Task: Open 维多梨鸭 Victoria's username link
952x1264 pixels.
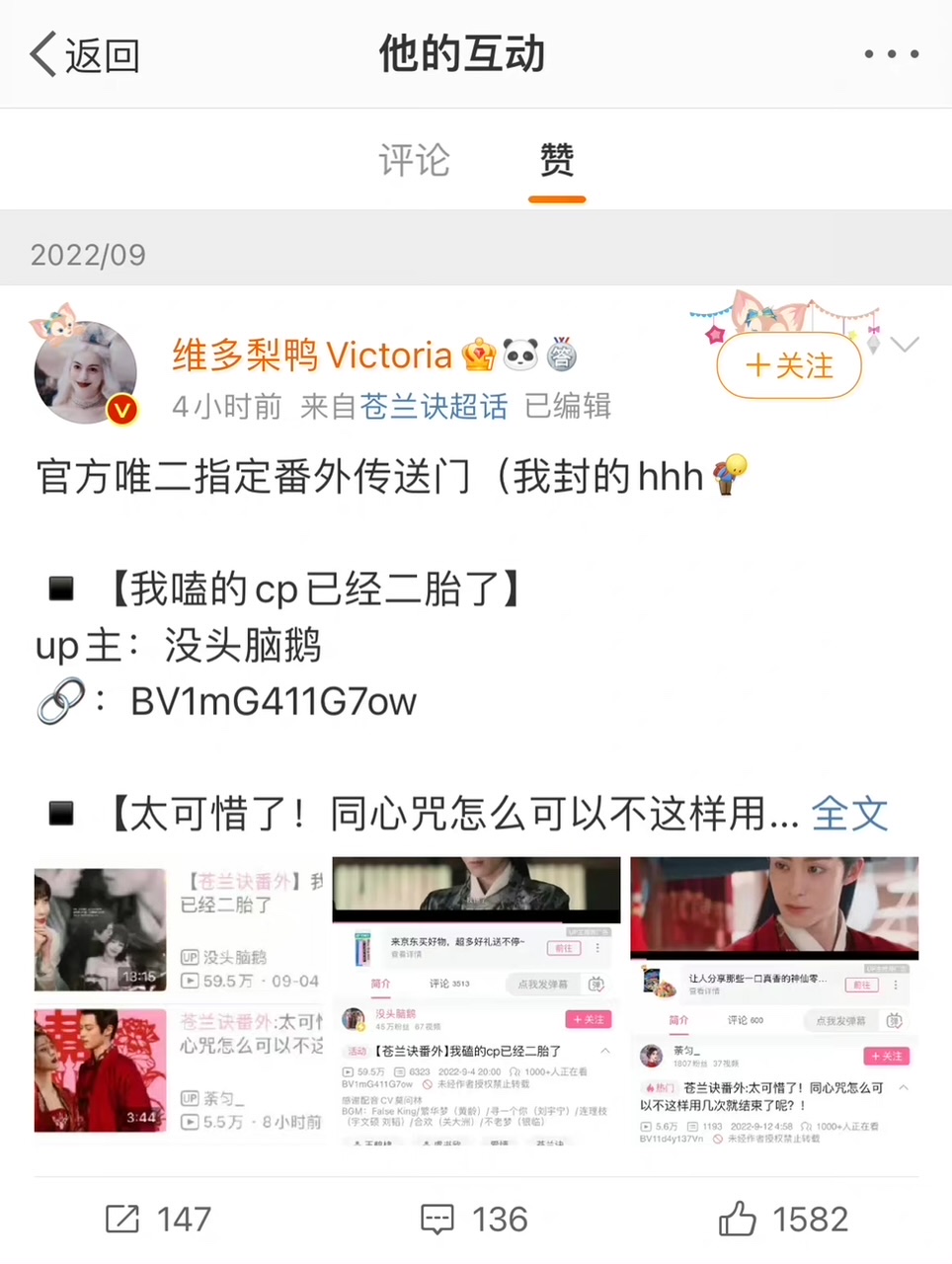Action: coord(312,355)
